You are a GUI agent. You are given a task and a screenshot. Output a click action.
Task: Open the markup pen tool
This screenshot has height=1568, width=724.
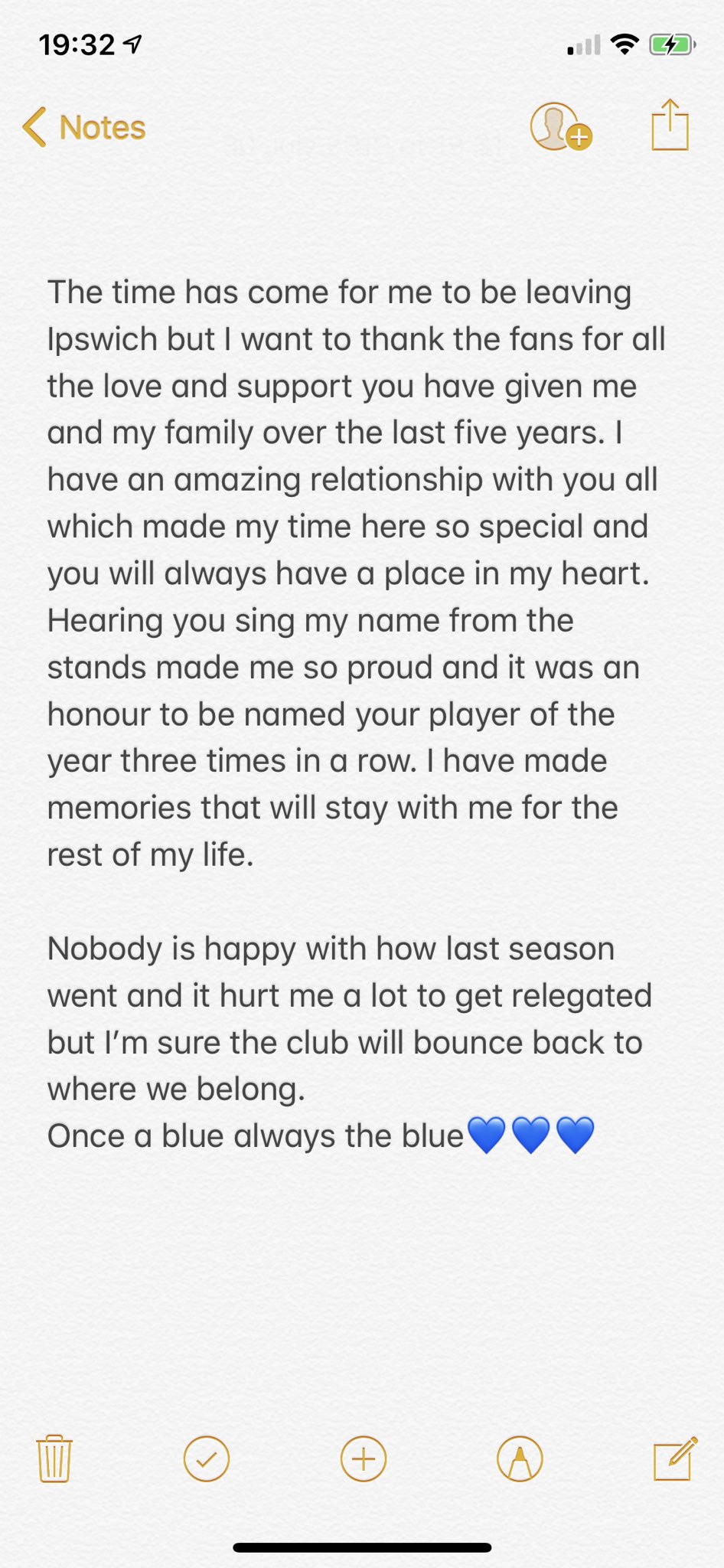tap(520, 1459)
